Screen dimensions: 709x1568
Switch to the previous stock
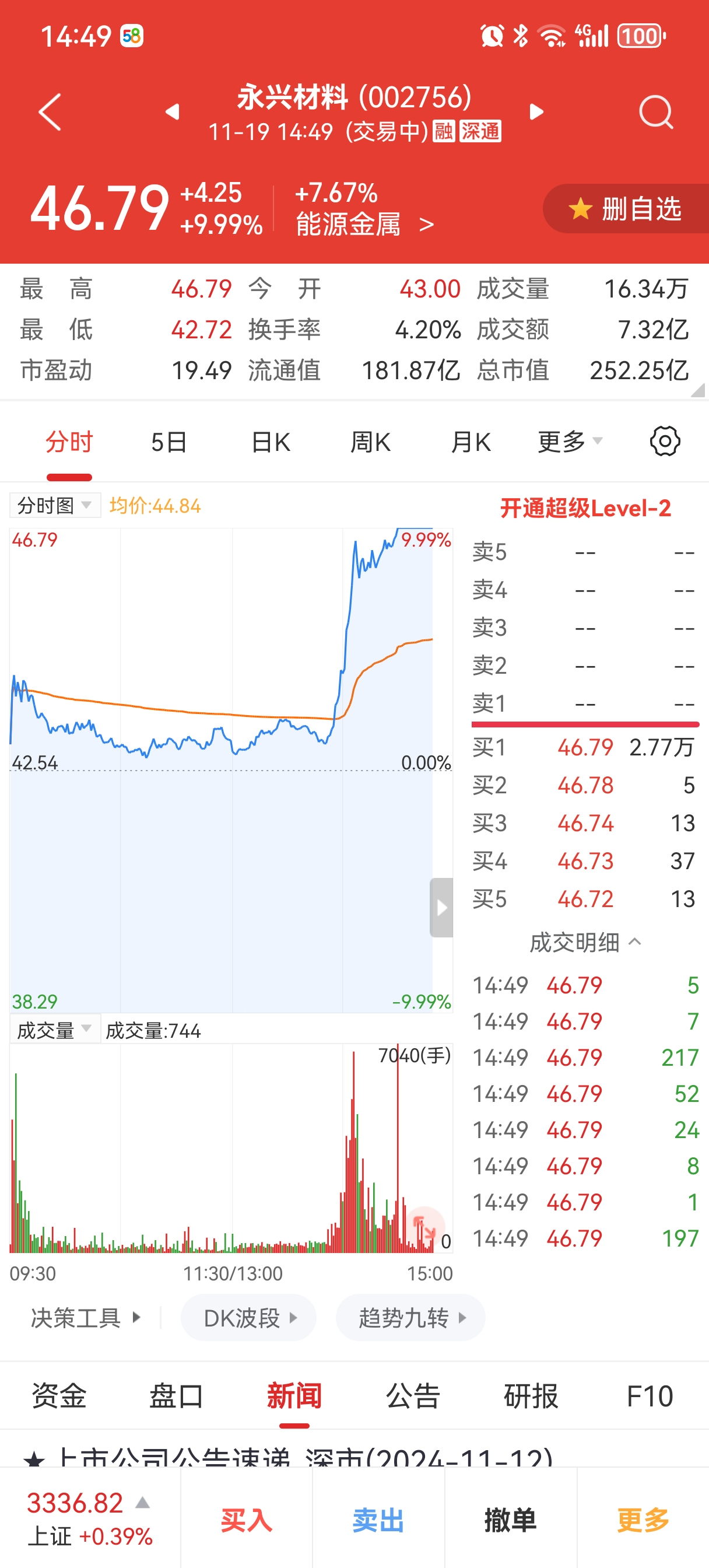[x=172, y=112]
